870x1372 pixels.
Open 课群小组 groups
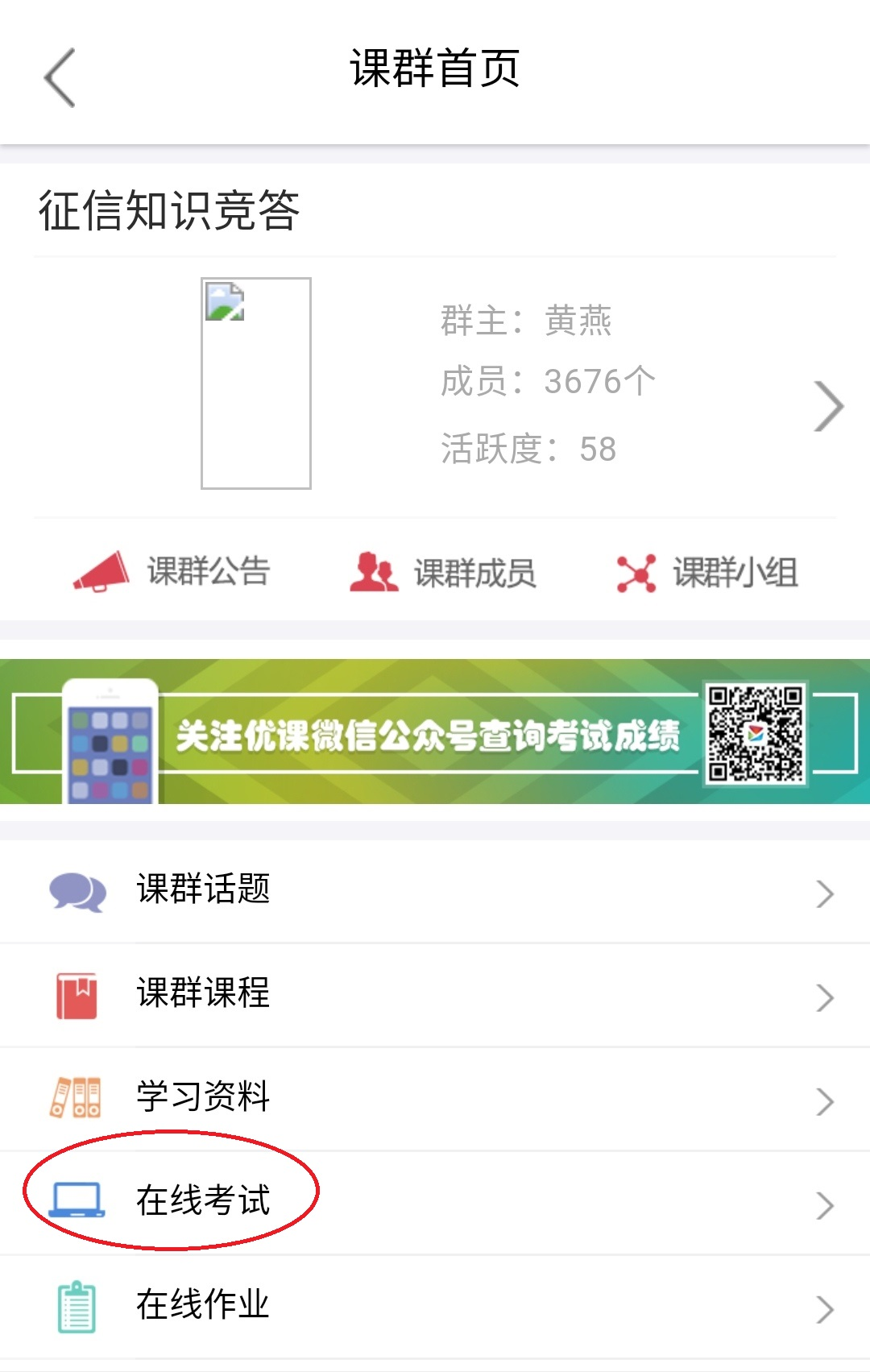click(707, 573)
